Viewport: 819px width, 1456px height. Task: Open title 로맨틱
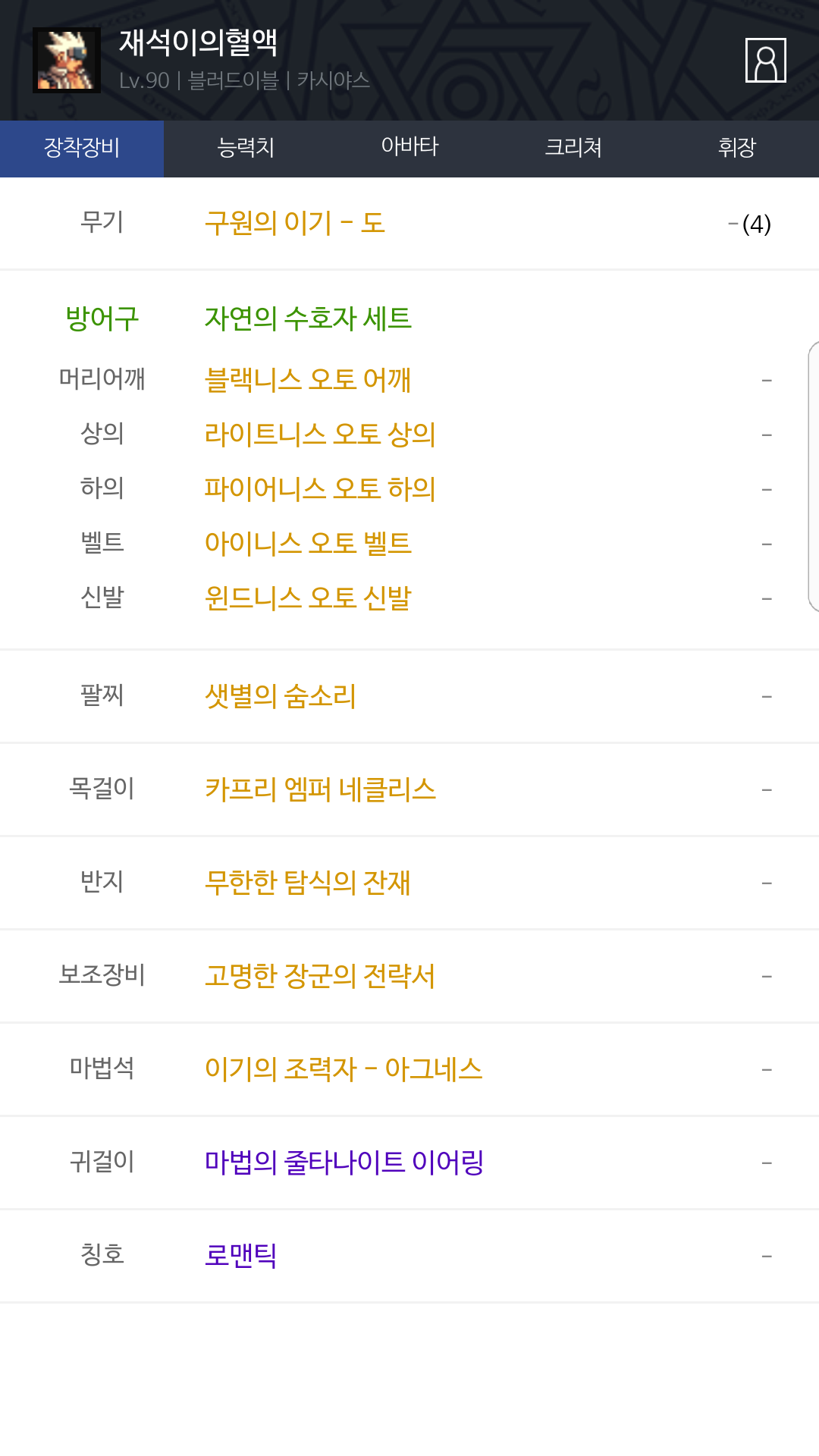(240, 1255)
